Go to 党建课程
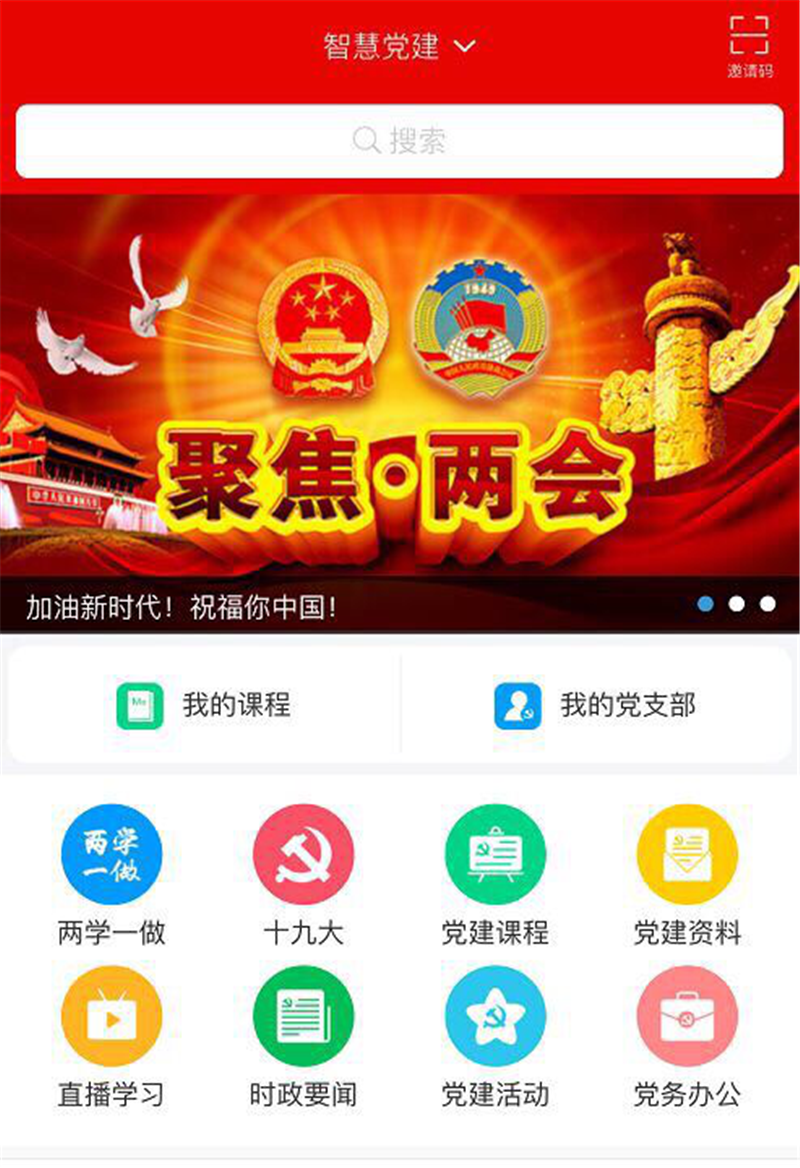The width and height of the screenshot is (800, 1168). tap(495, 855)
